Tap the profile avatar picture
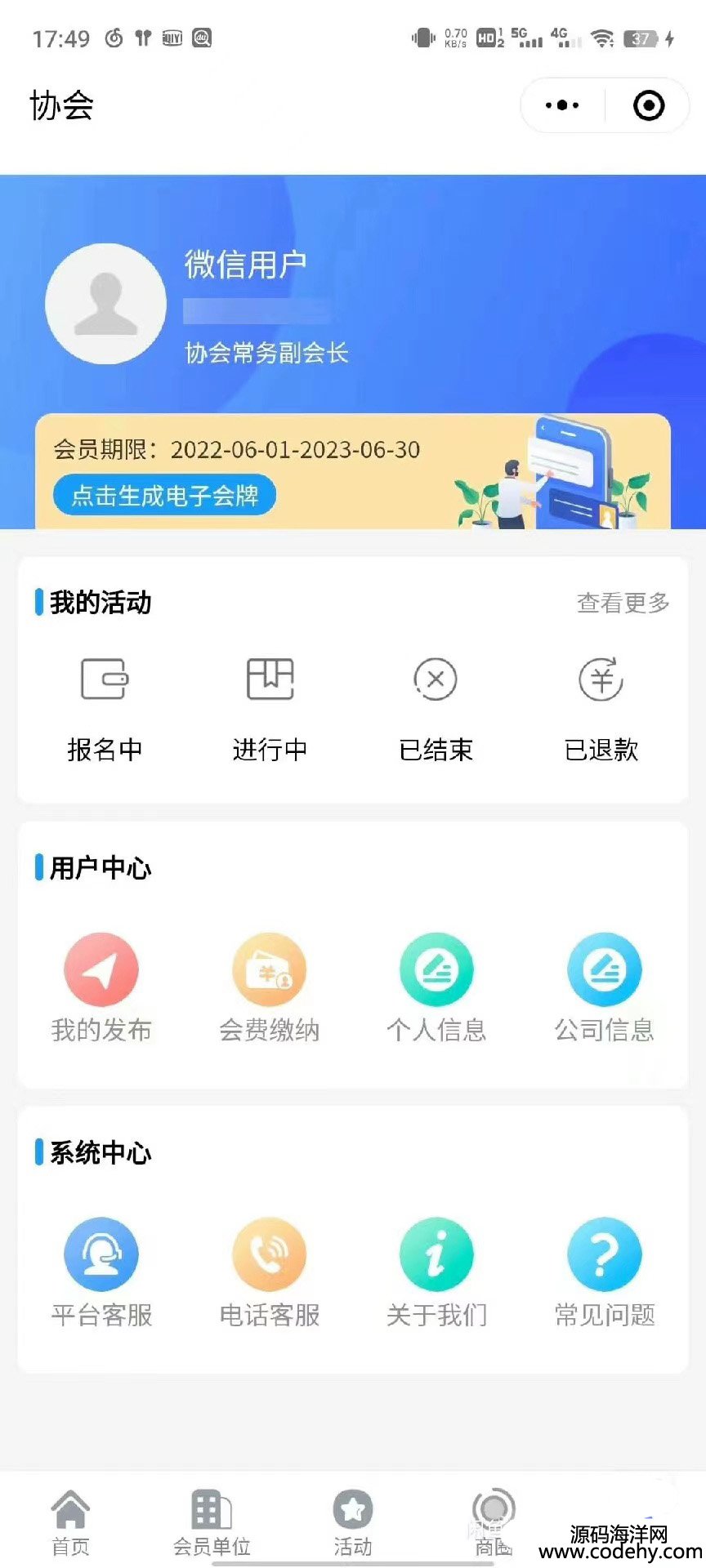Screen dimensions: 706x1568 [105, 304]
